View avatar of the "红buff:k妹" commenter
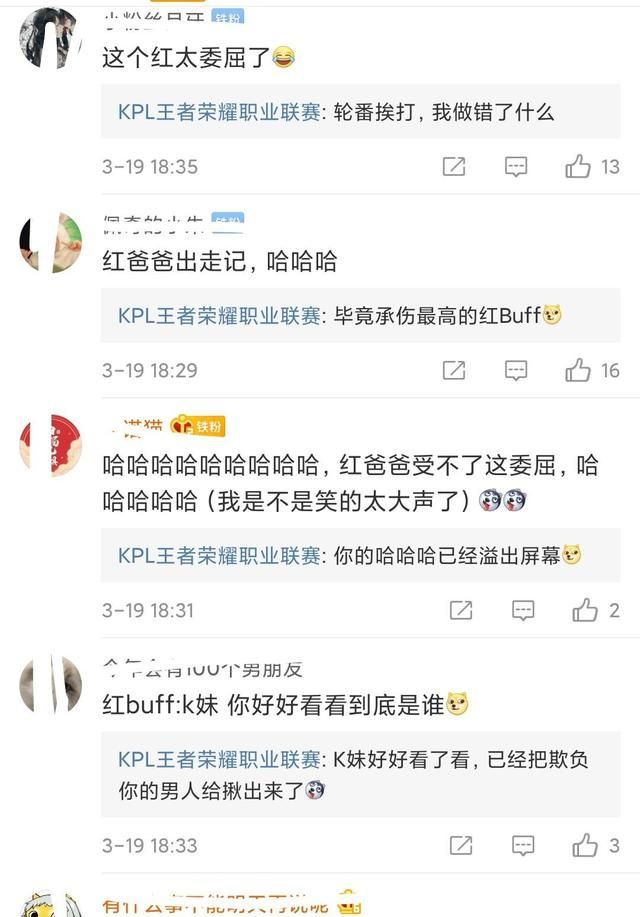 click(x=50, y=686)
